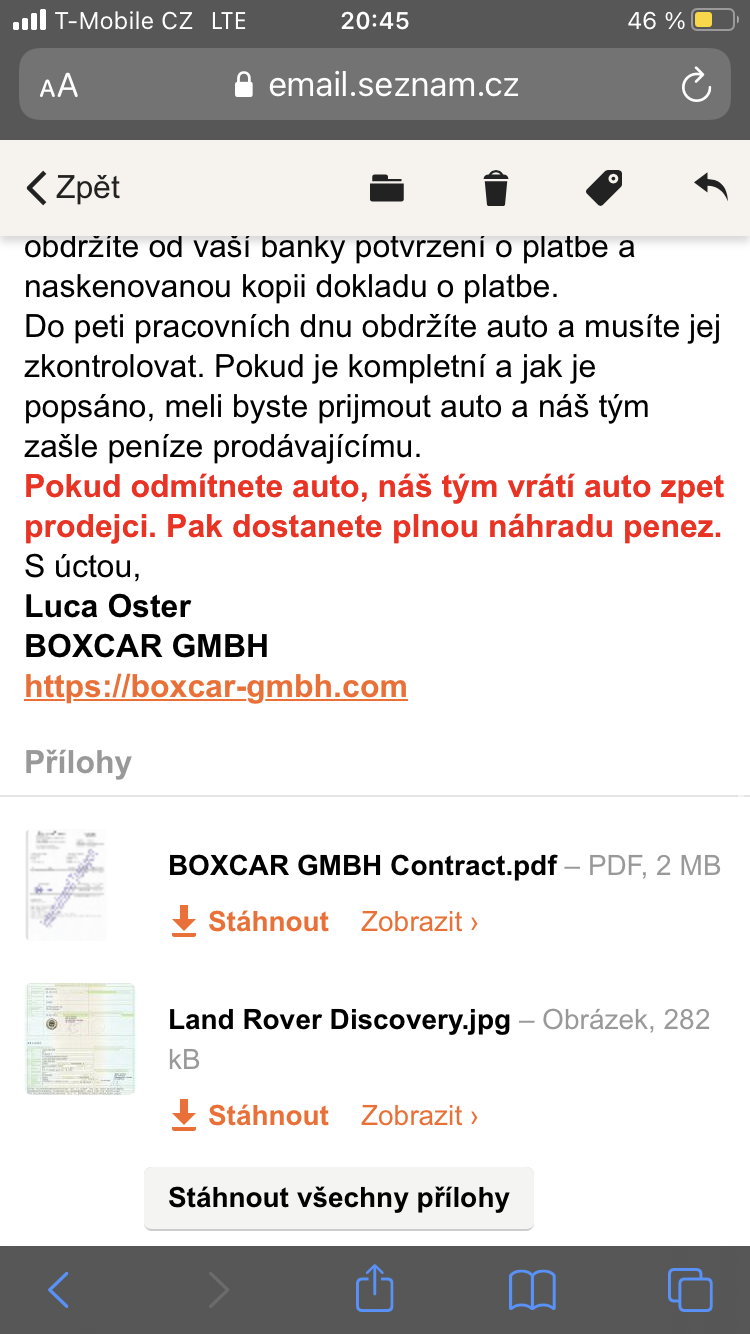
Task: Reload the page in Safari
Action: click(695, 85)
